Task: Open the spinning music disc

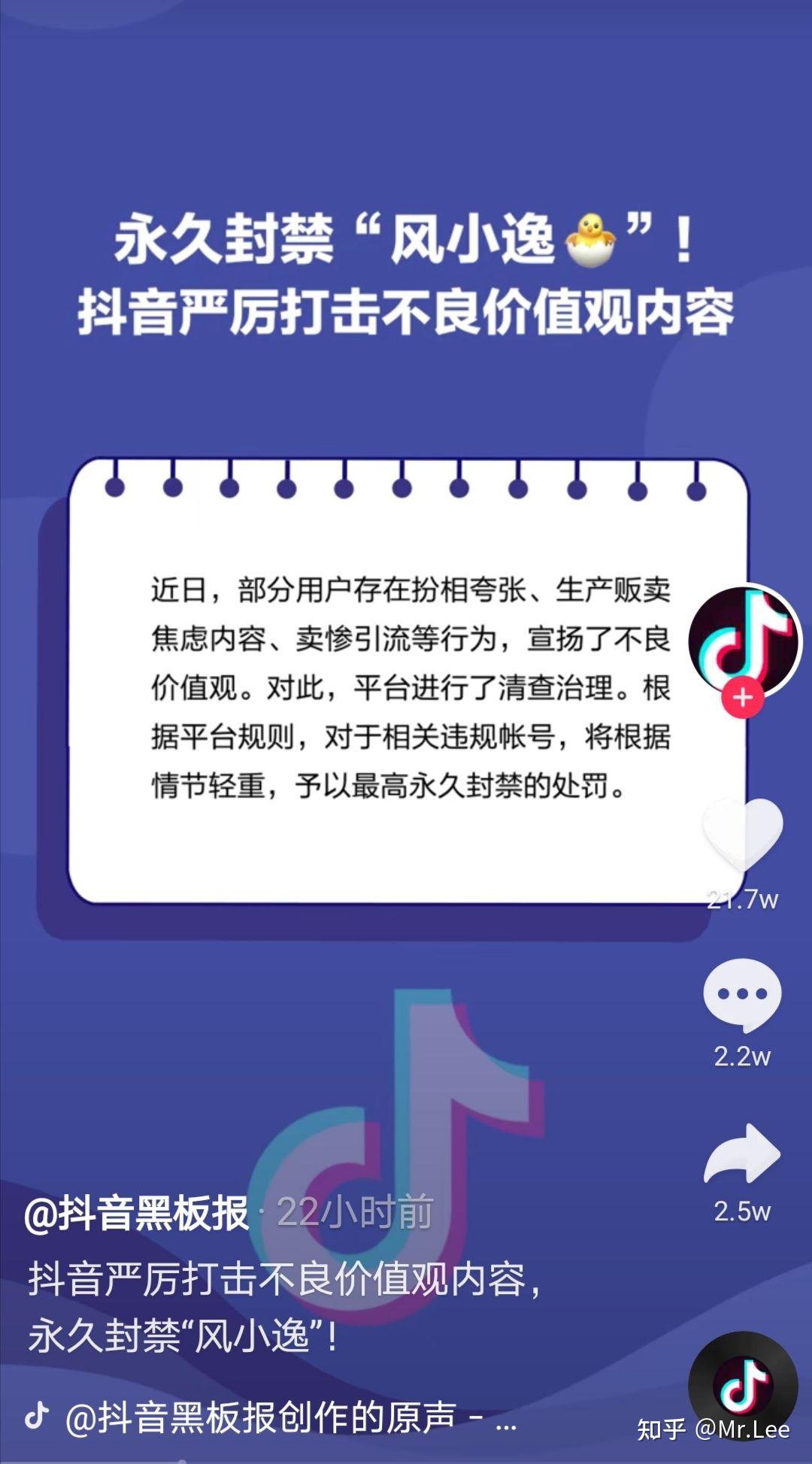Action: pos(743,1386)
